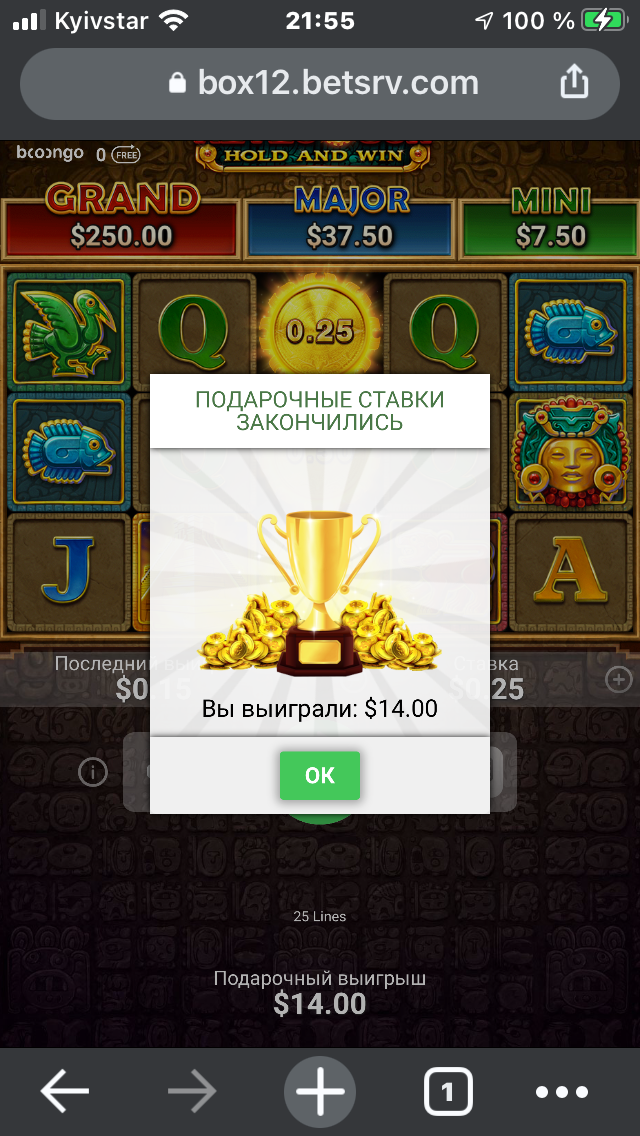Share the page from the address bar
The image size is (640, 1136).
(x=574, y=82)
